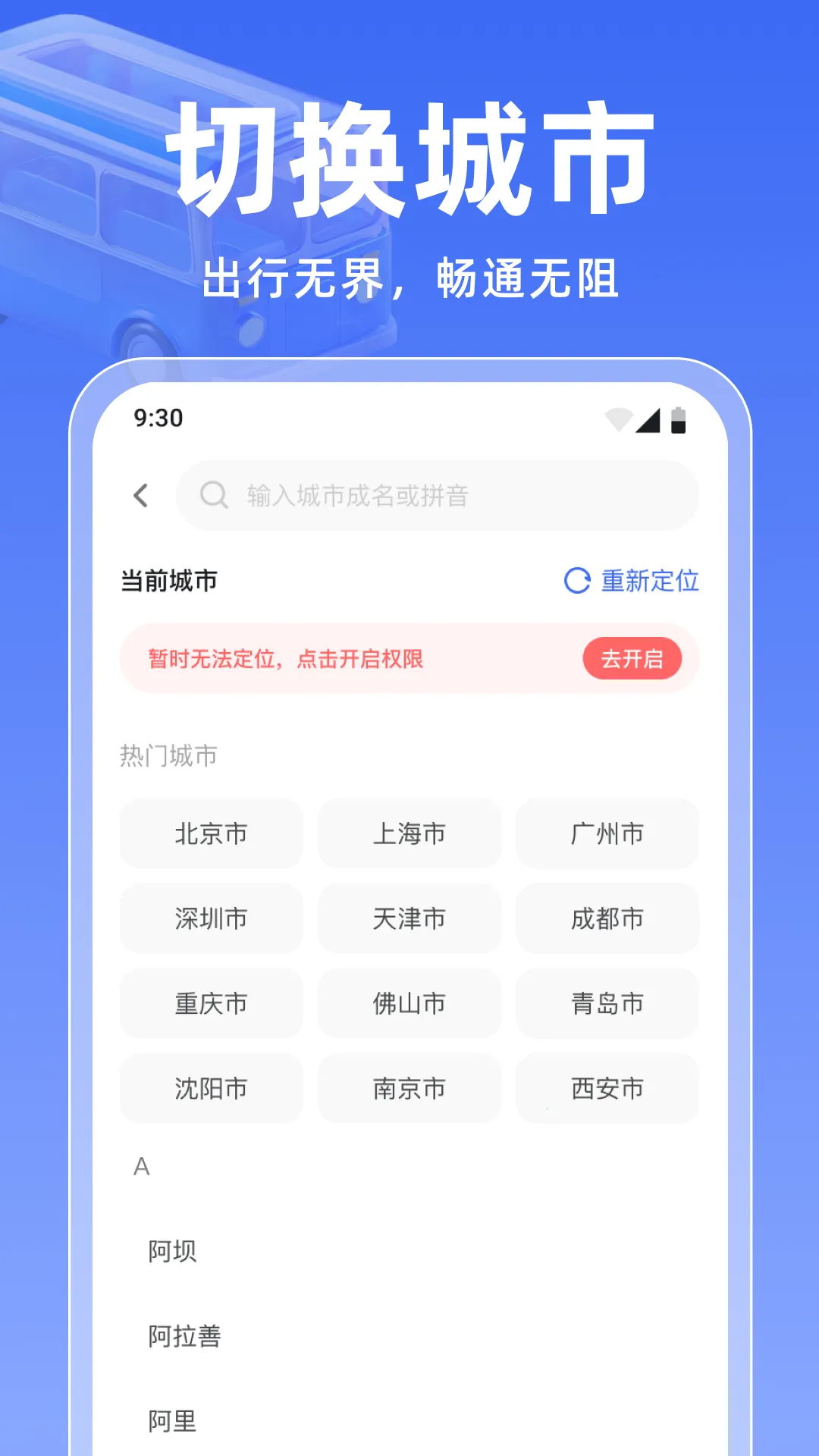Choose 成都市 hot city option
This screenshot has width=819, height=1456.
(607, 919)
